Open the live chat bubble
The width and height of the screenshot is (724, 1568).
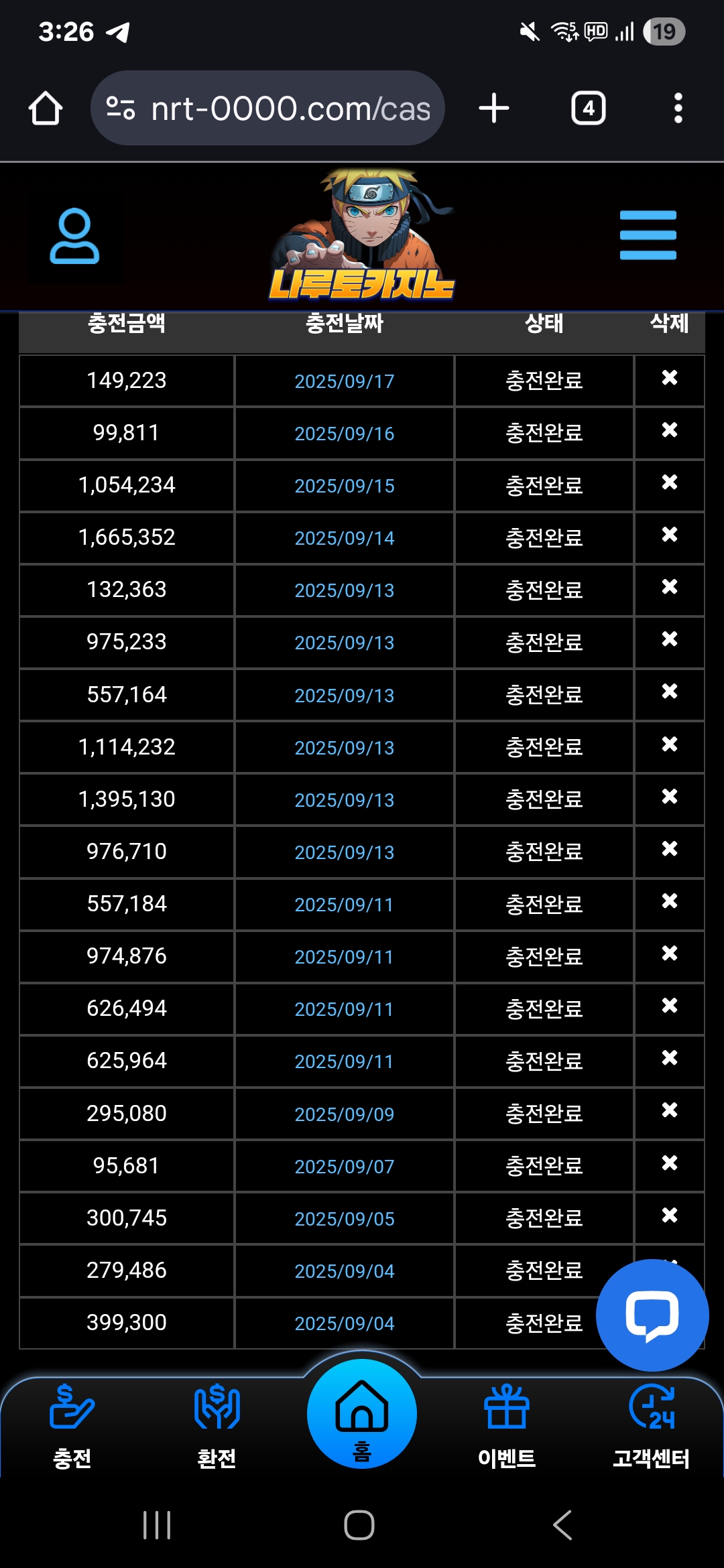652,1315
